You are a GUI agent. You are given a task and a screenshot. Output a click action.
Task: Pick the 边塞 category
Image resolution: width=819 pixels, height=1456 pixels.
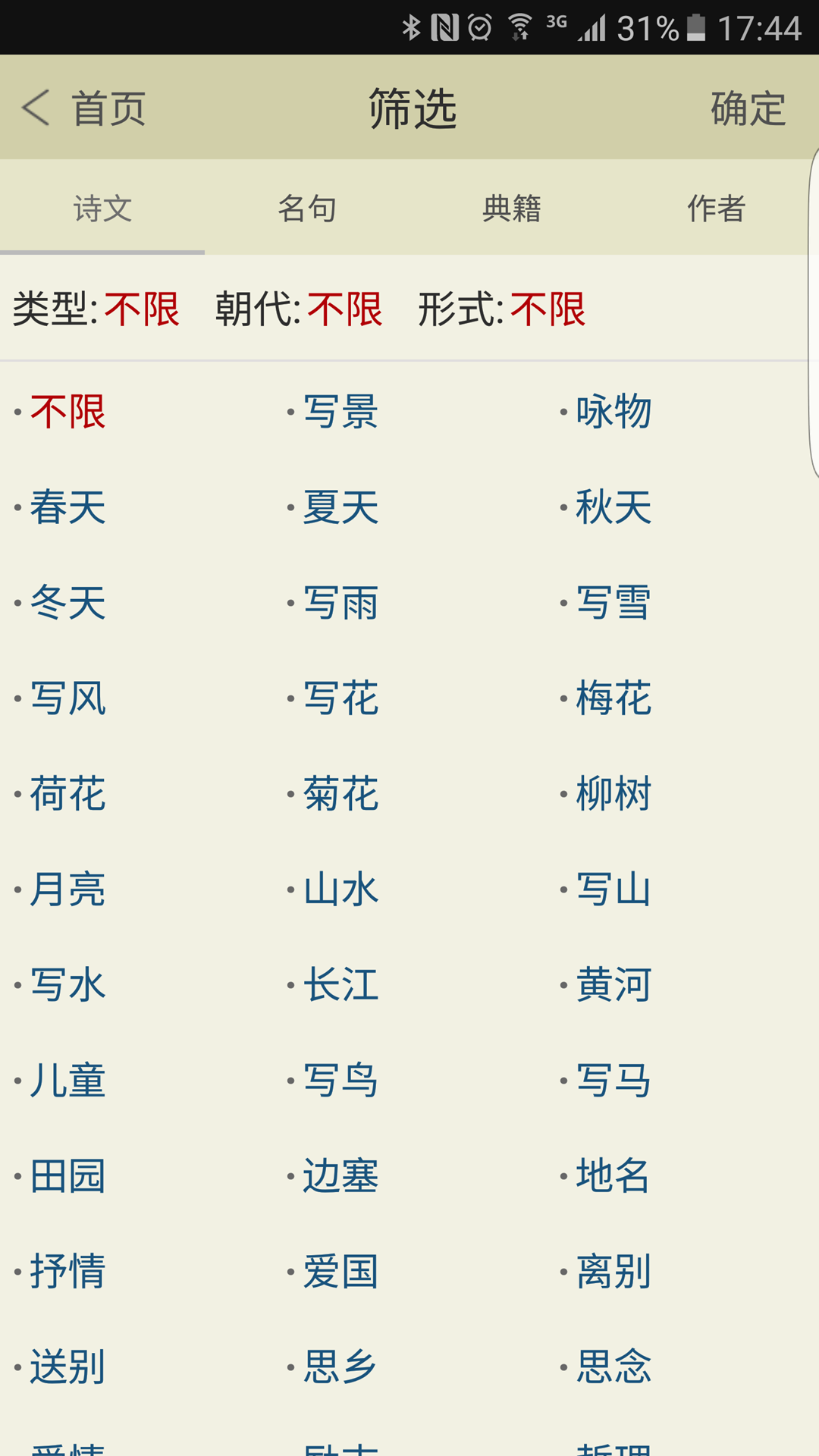coord(340,1176)
